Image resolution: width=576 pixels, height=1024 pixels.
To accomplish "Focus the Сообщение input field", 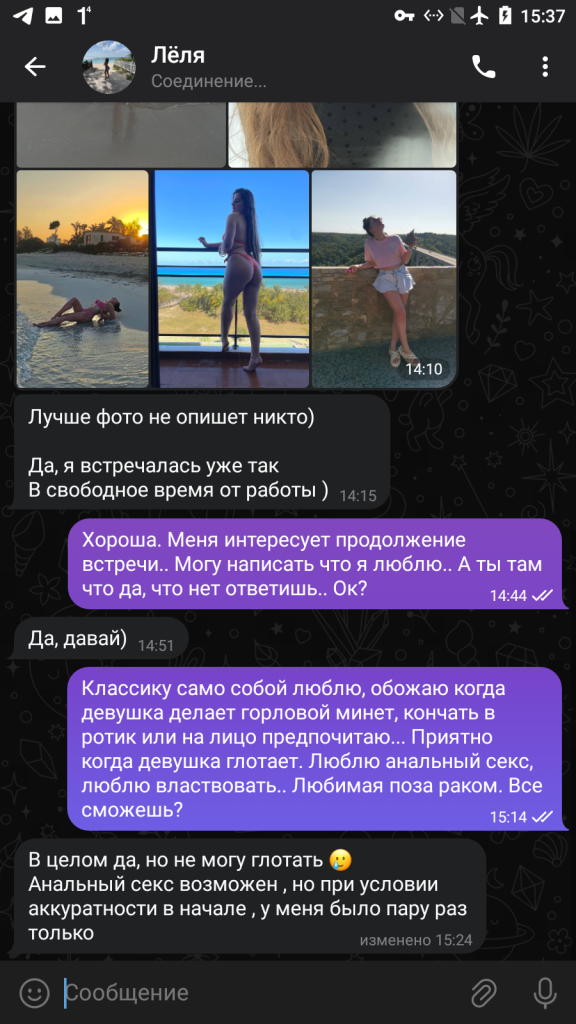I will (x=261, y=993).
